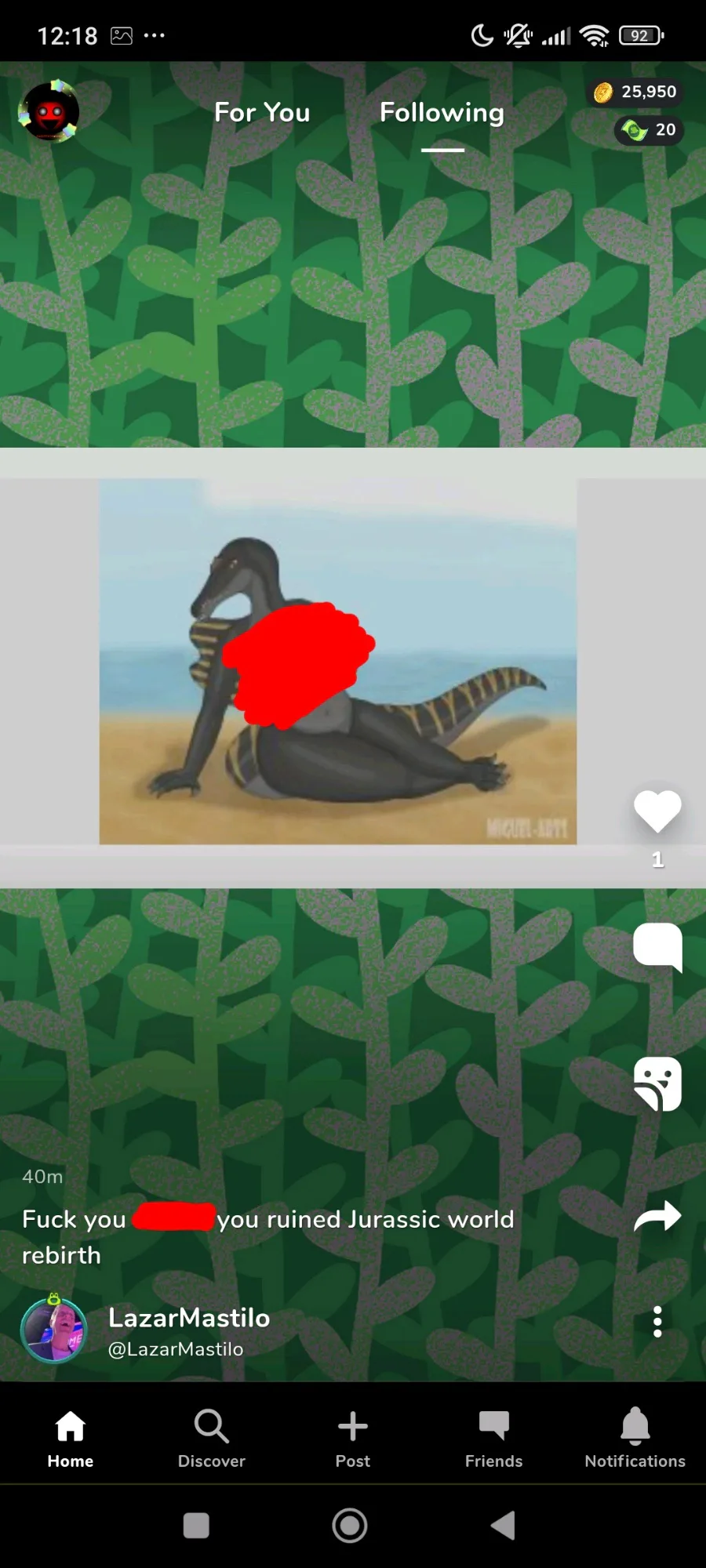The image size is (706, 1568).
Task: Open the green gems balance showing 20
Action: (x=649, y=129)
